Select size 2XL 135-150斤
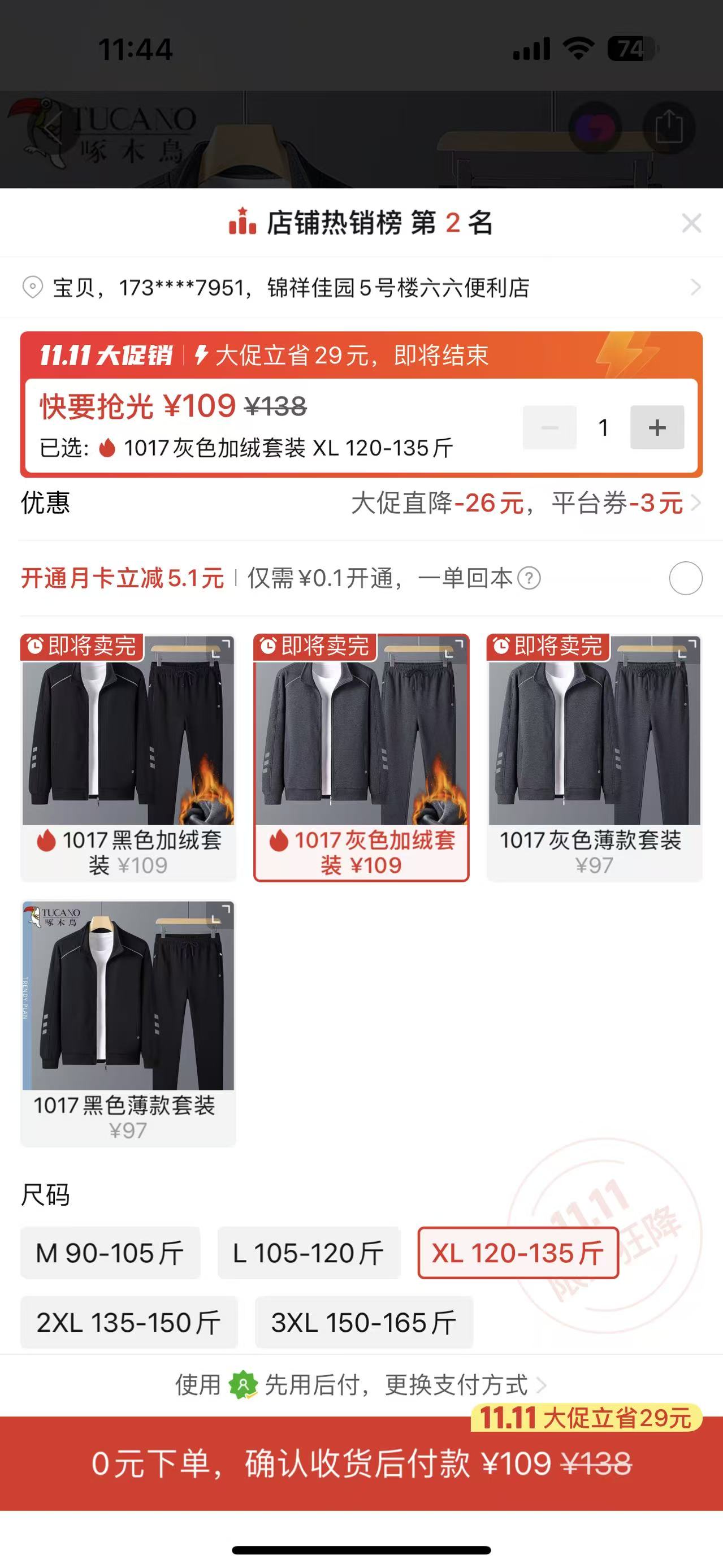The width and height of the screenshot is (723, 1568). (x=128, y=1323)
